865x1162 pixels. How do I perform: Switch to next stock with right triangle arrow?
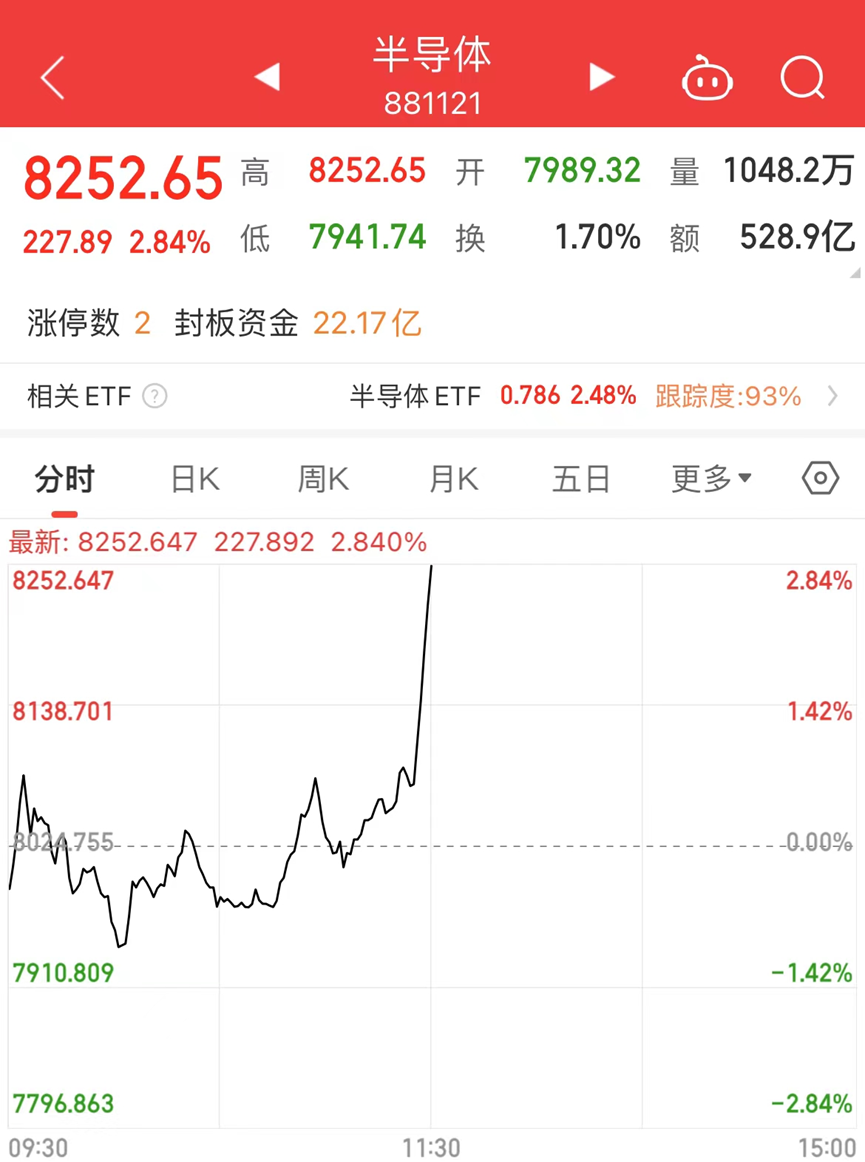click(x=599, y=78)
